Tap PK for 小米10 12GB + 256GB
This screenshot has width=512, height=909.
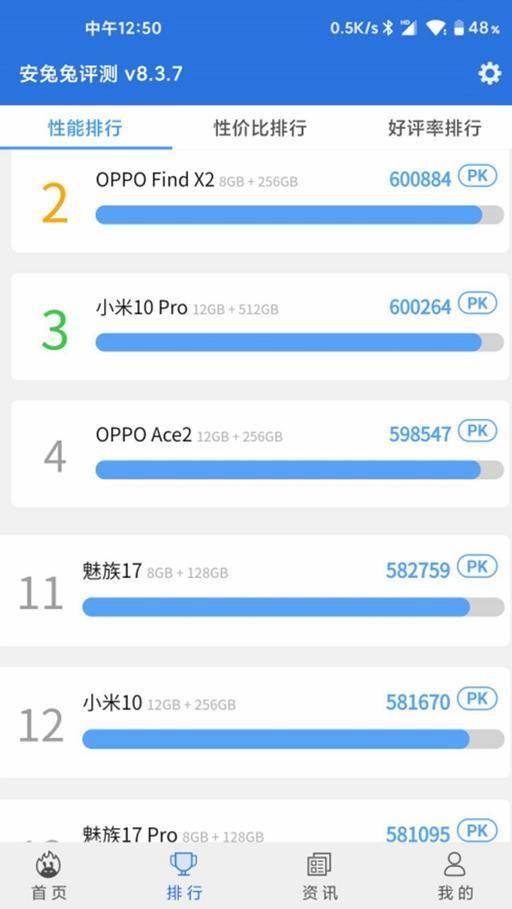[x=478, y=699]
